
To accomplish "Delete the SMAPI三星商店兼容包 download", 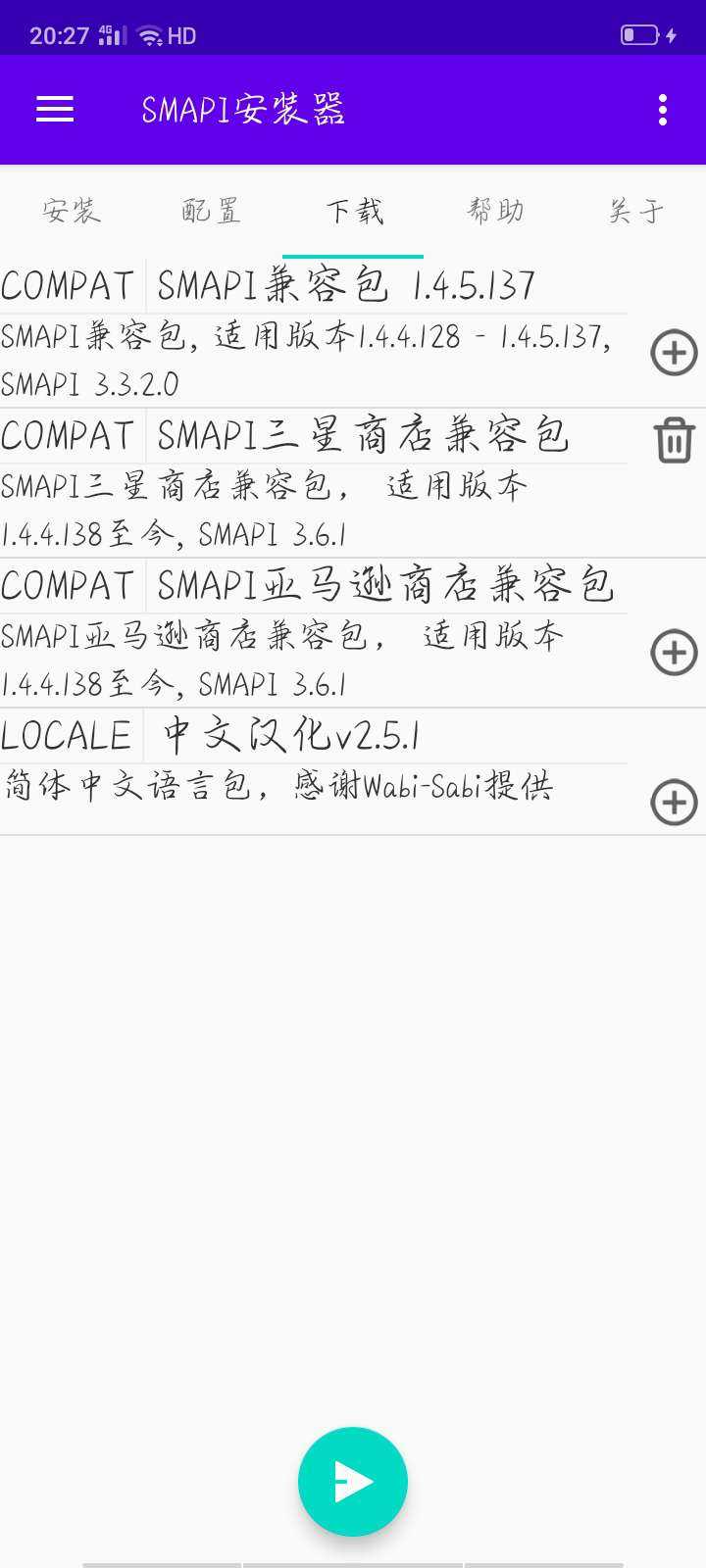I will coord(674,439).
